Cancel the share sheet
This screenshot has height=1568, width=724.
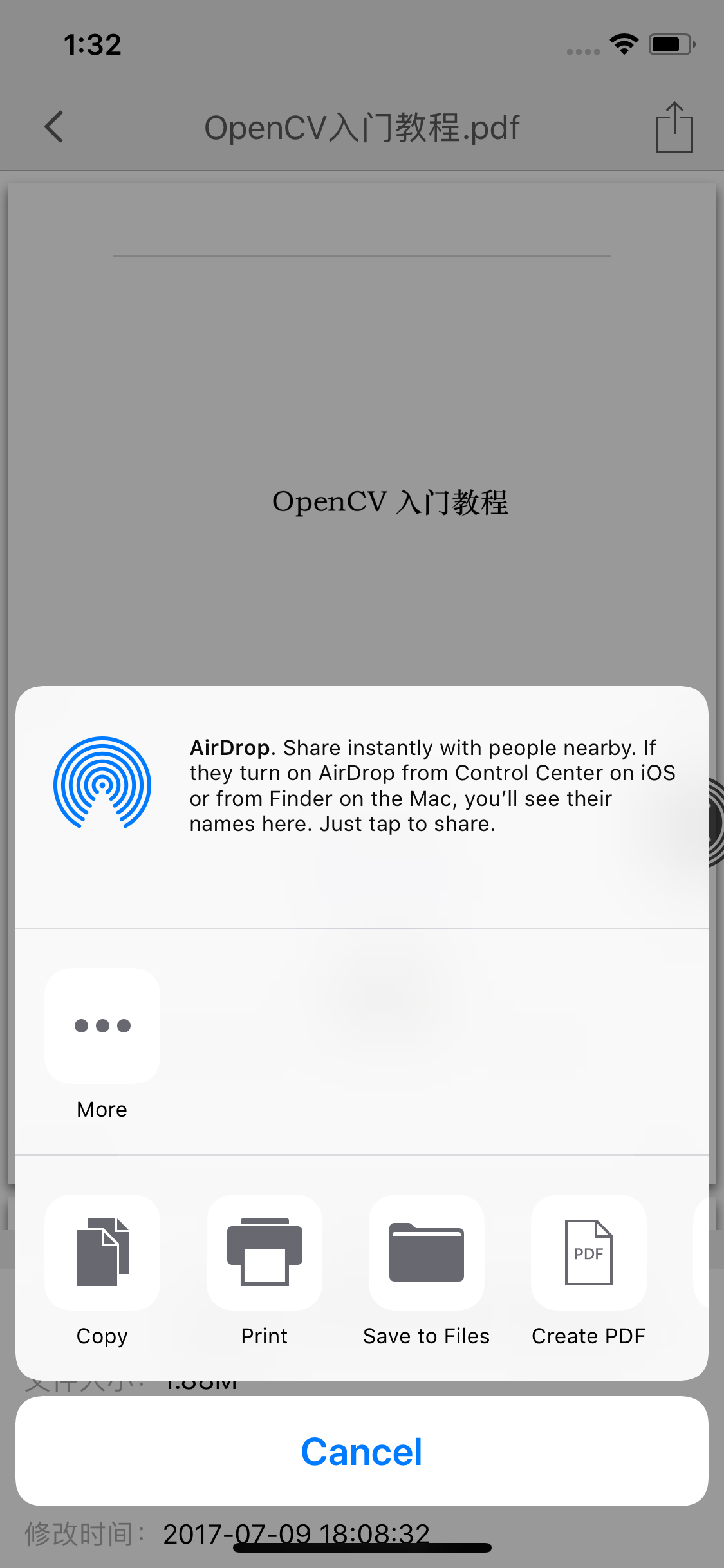pyautogui.click(x=362, y=1451)
